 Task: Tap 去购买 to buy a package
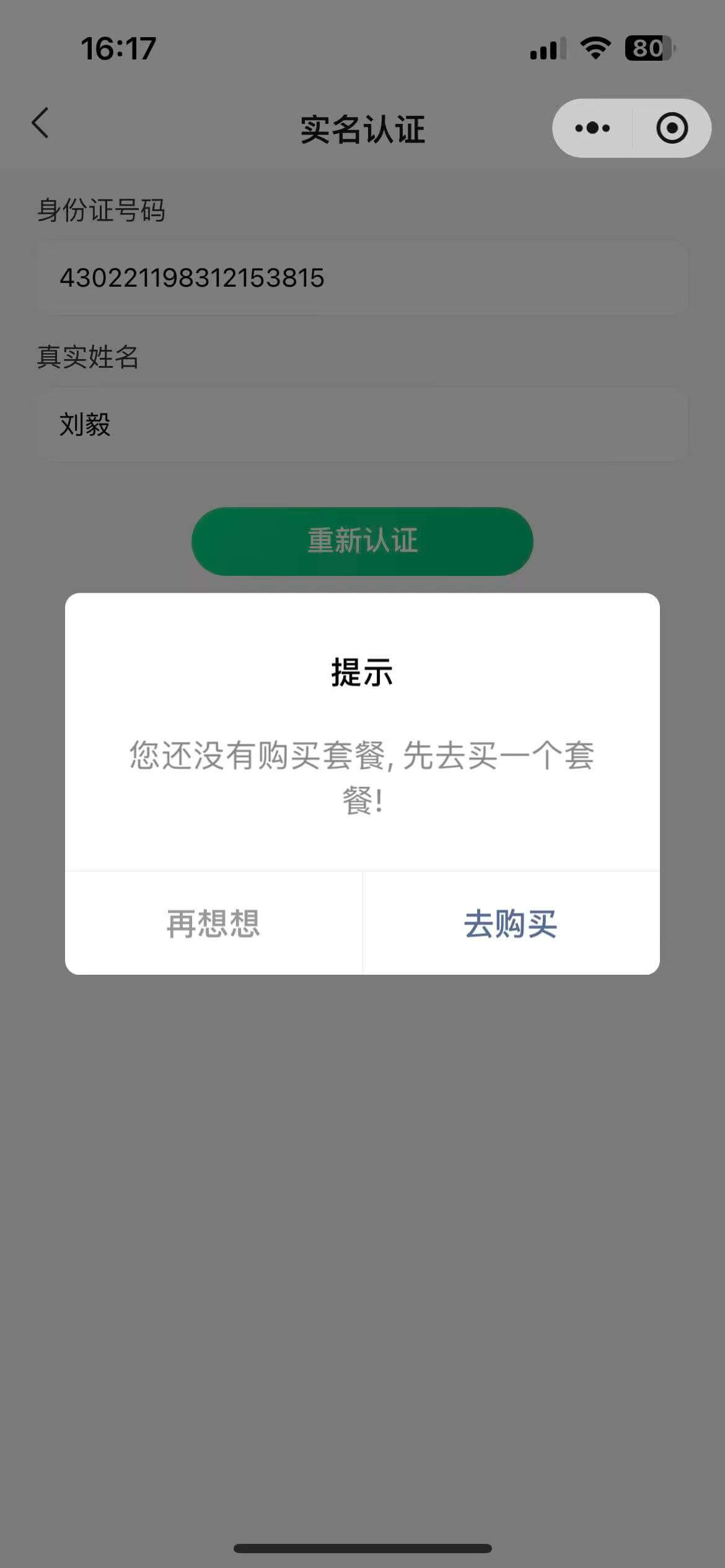[511, 923]
